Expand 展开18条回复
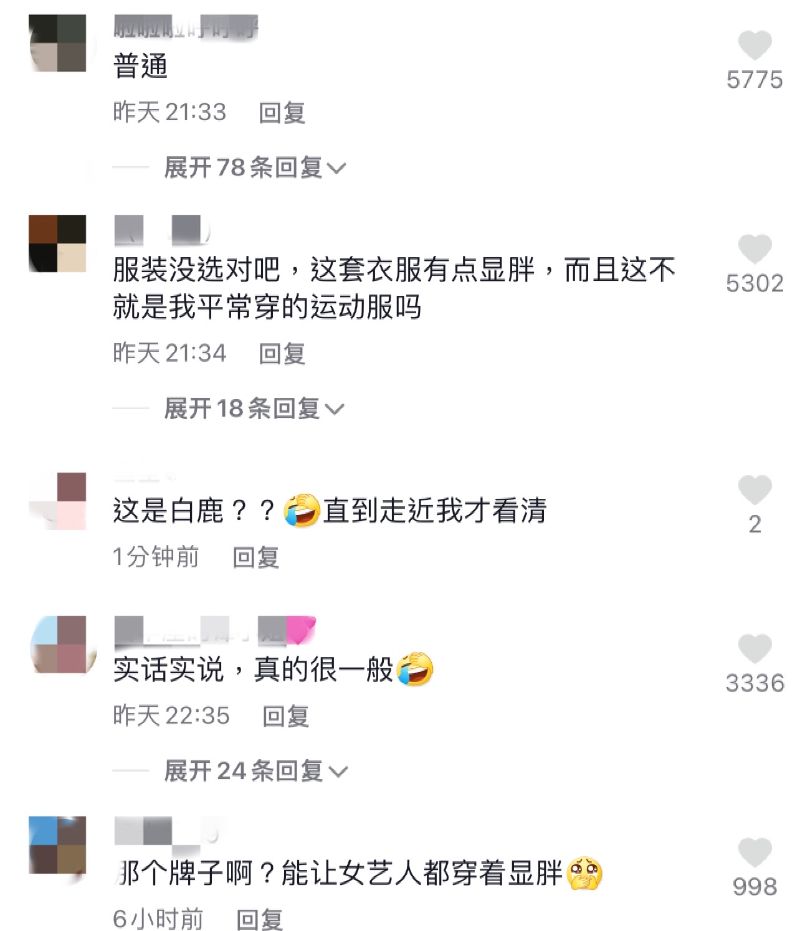 tap(254, 408)
